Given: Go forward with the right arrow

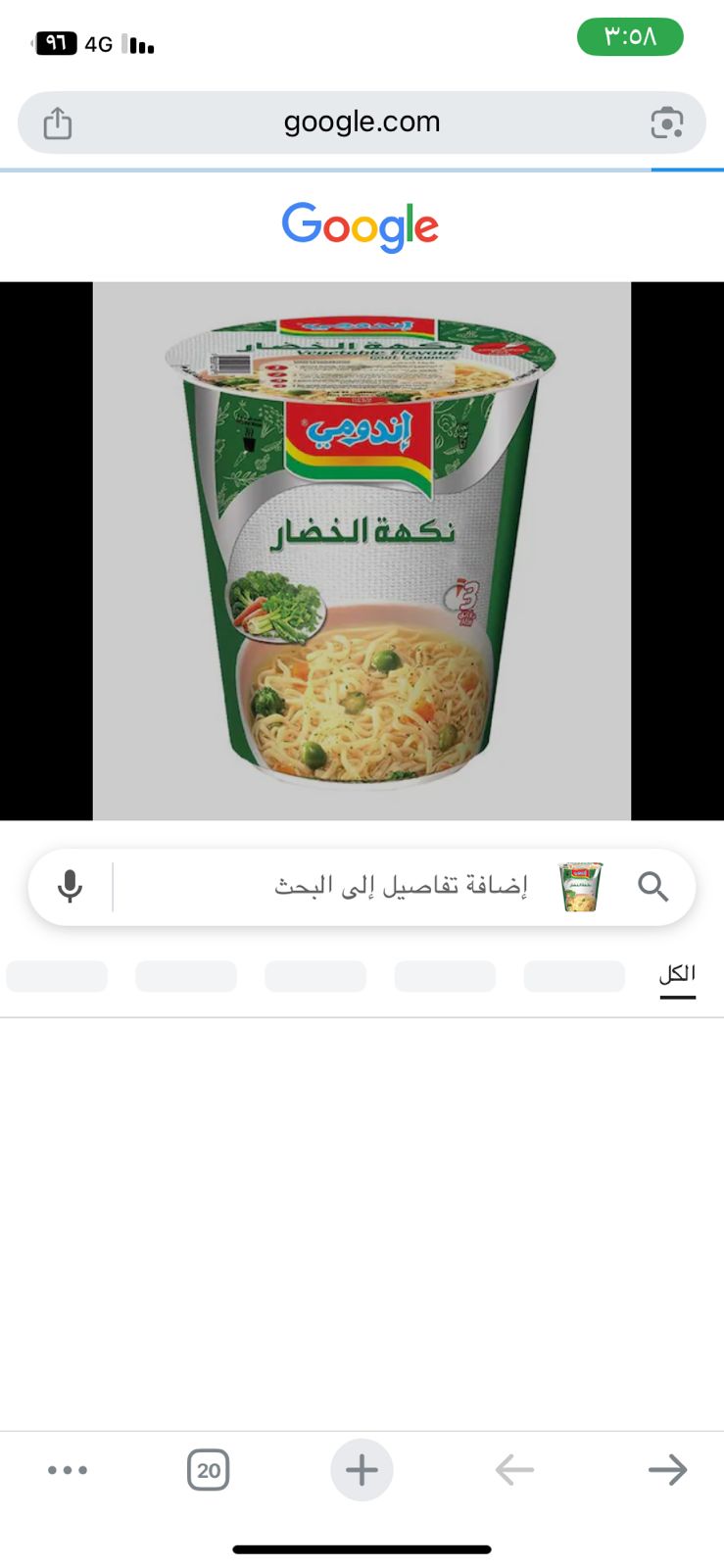Looking at the screenshot, I should coord(667,1470).
